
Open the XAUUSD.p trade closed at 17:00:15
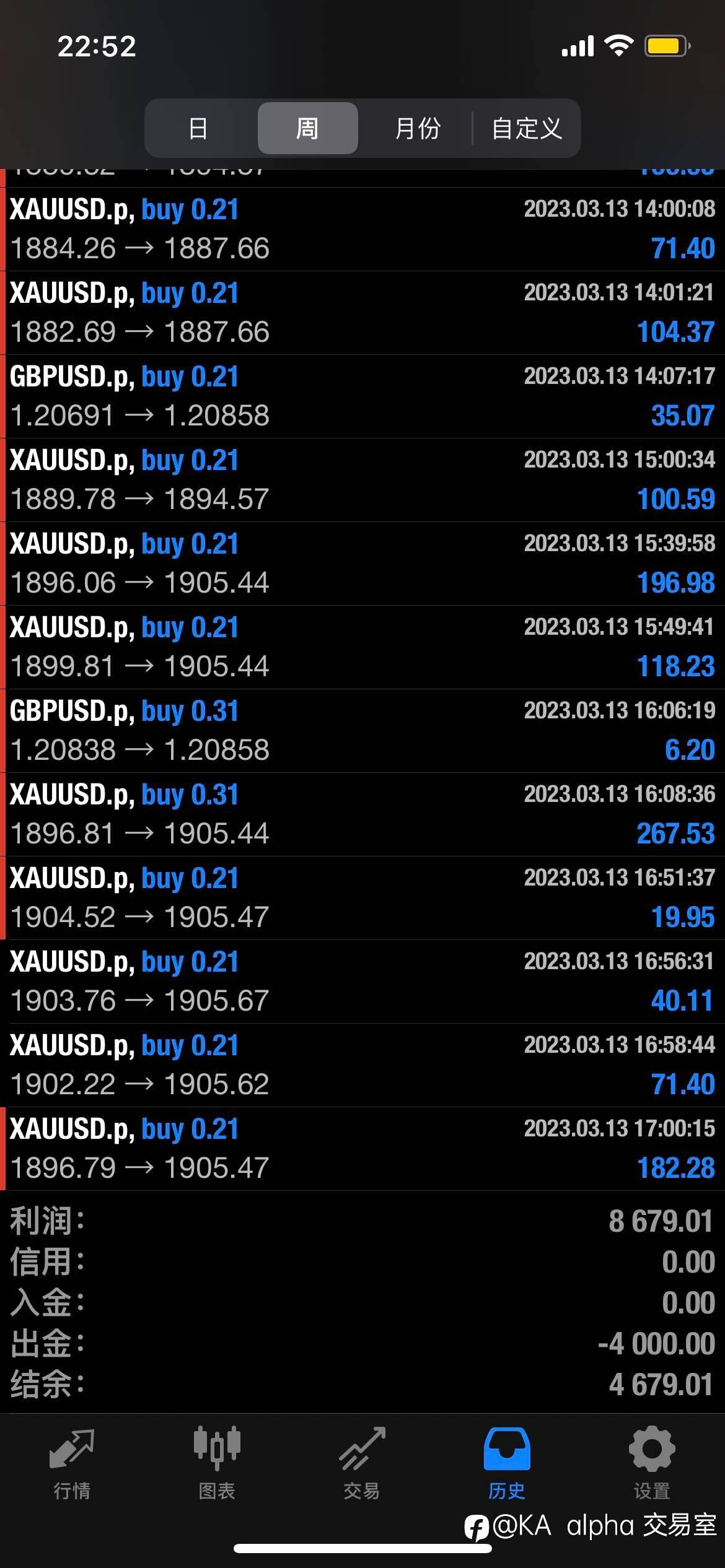(362, 1149)
